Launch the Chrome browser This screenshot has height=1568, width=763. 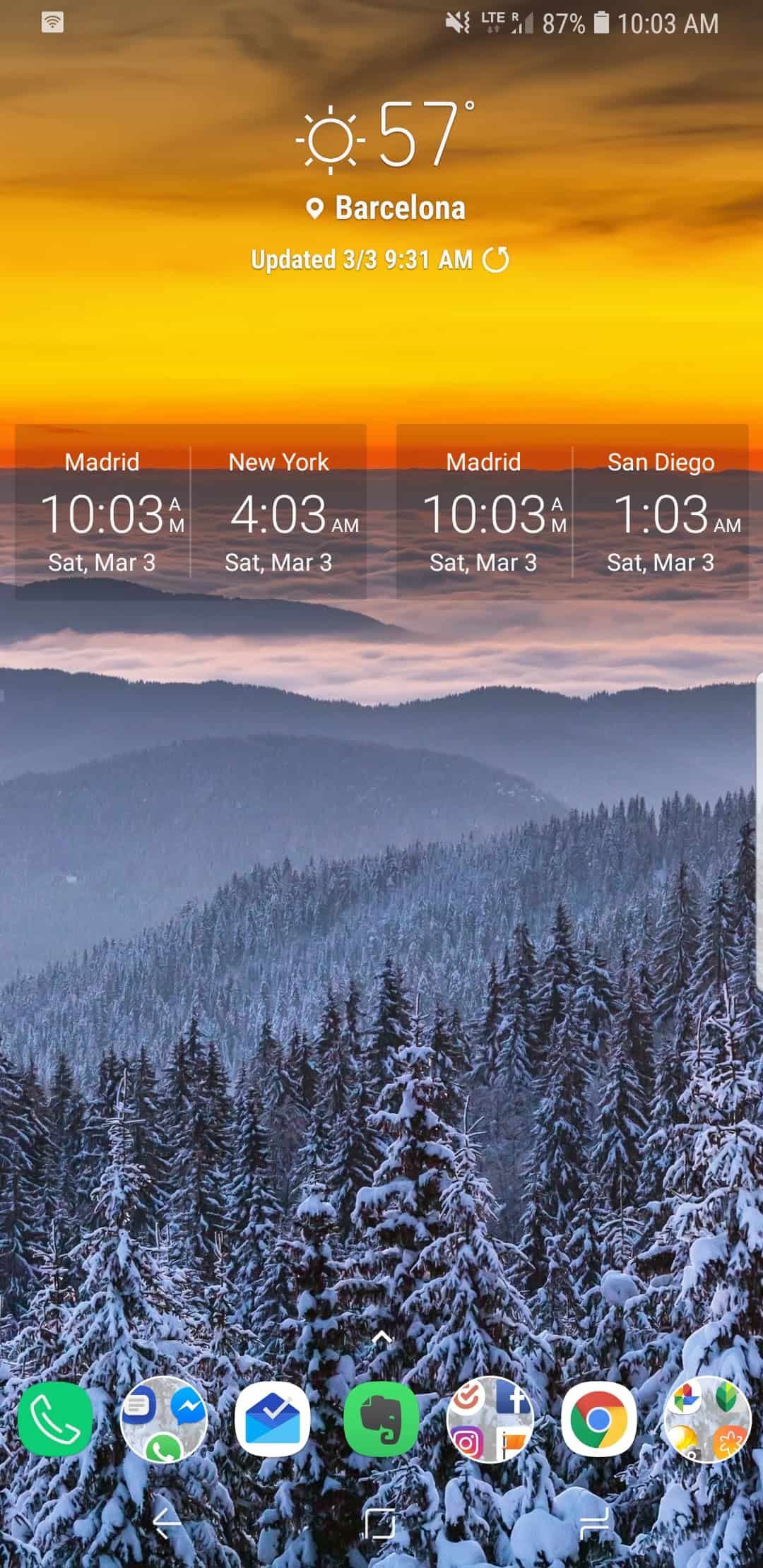tap(599, 1419)
